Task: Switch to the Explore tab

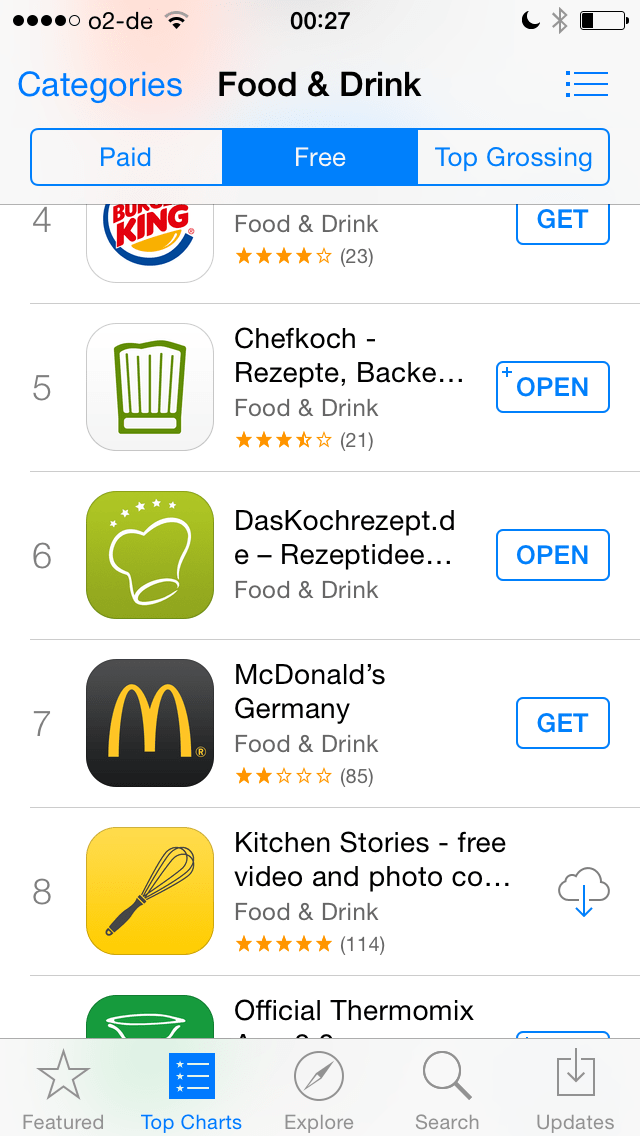Action: click(319, 1088)
